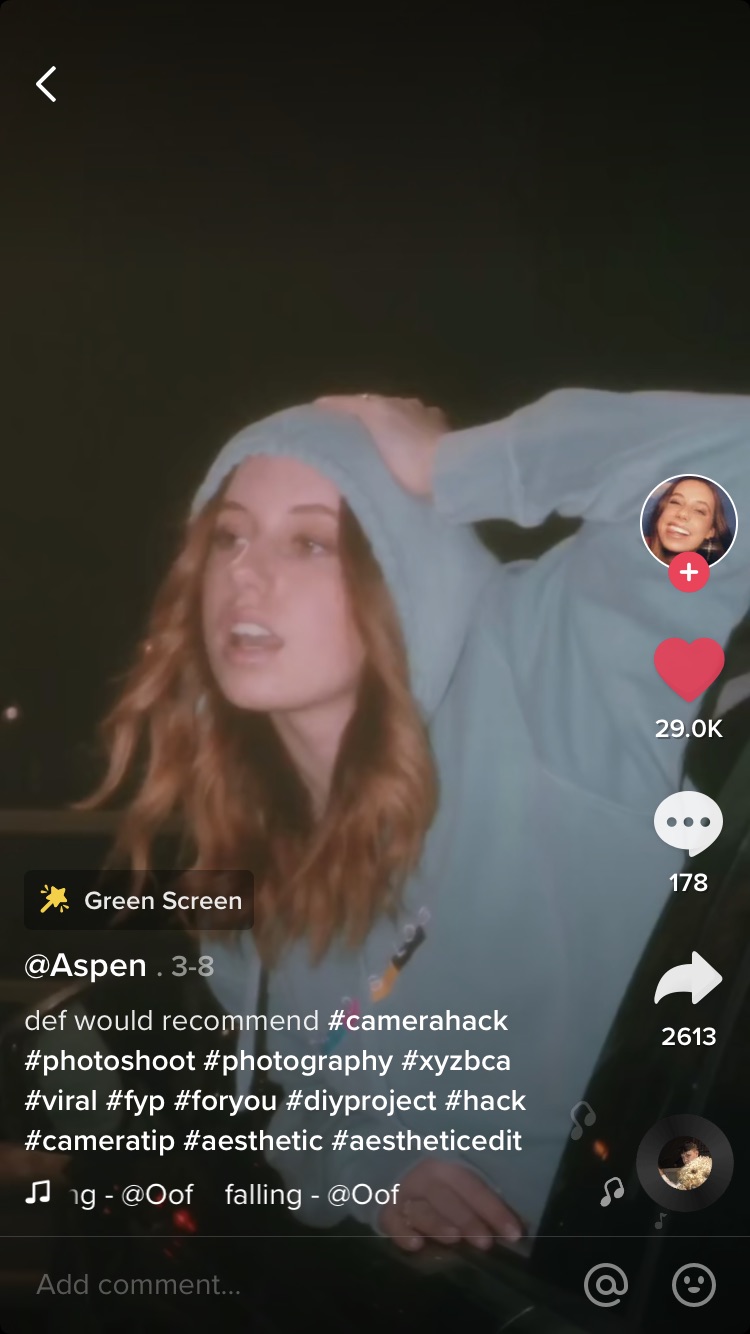Follow creator with the red plus button

pos(688,573)
